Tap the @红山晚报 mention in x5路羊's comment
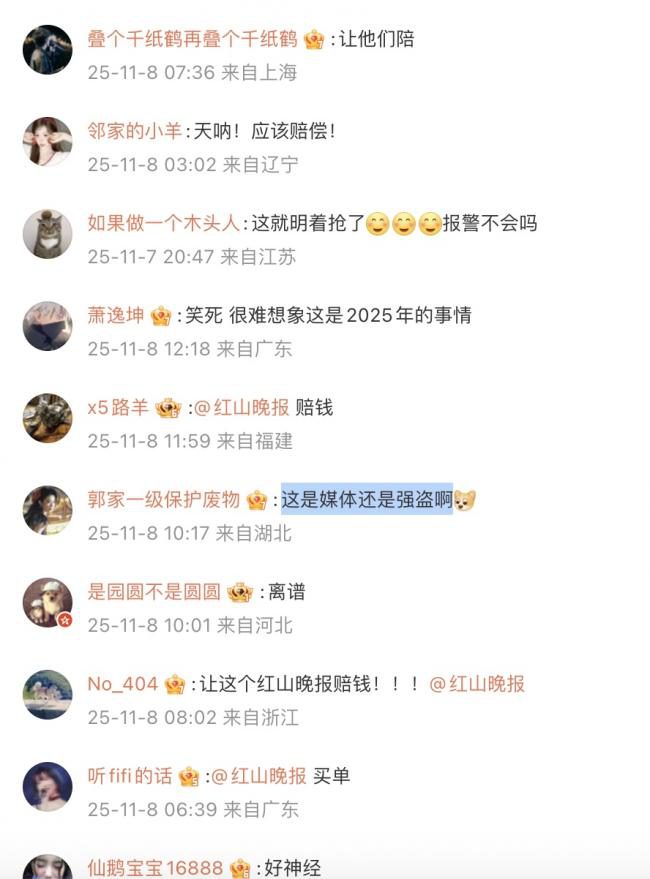 [x=243, y=408]
